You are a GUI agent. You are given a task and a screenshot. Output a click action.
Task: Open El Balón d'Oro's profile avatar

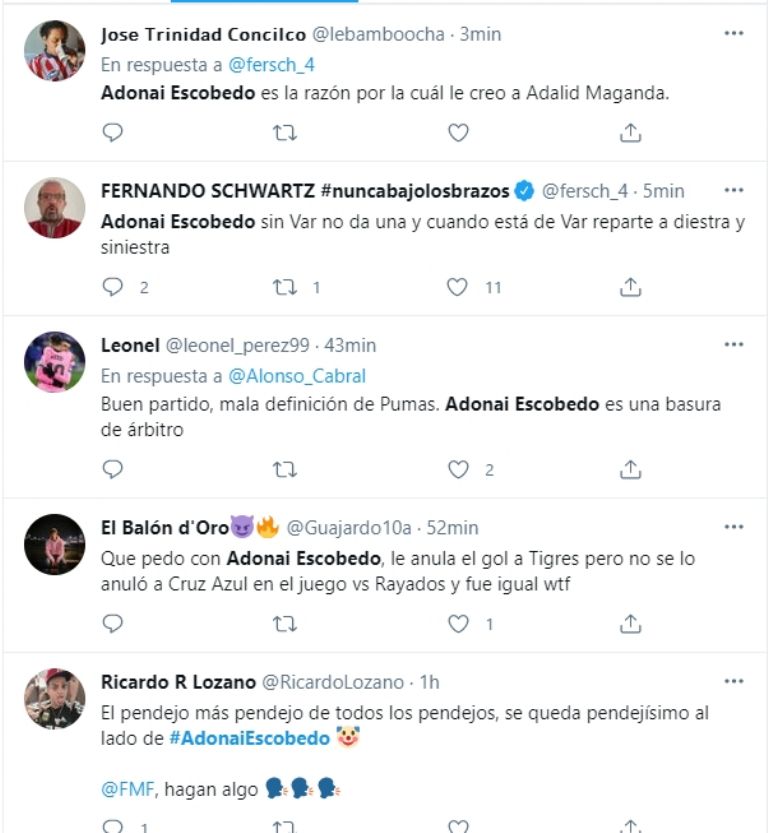point(55,544)
